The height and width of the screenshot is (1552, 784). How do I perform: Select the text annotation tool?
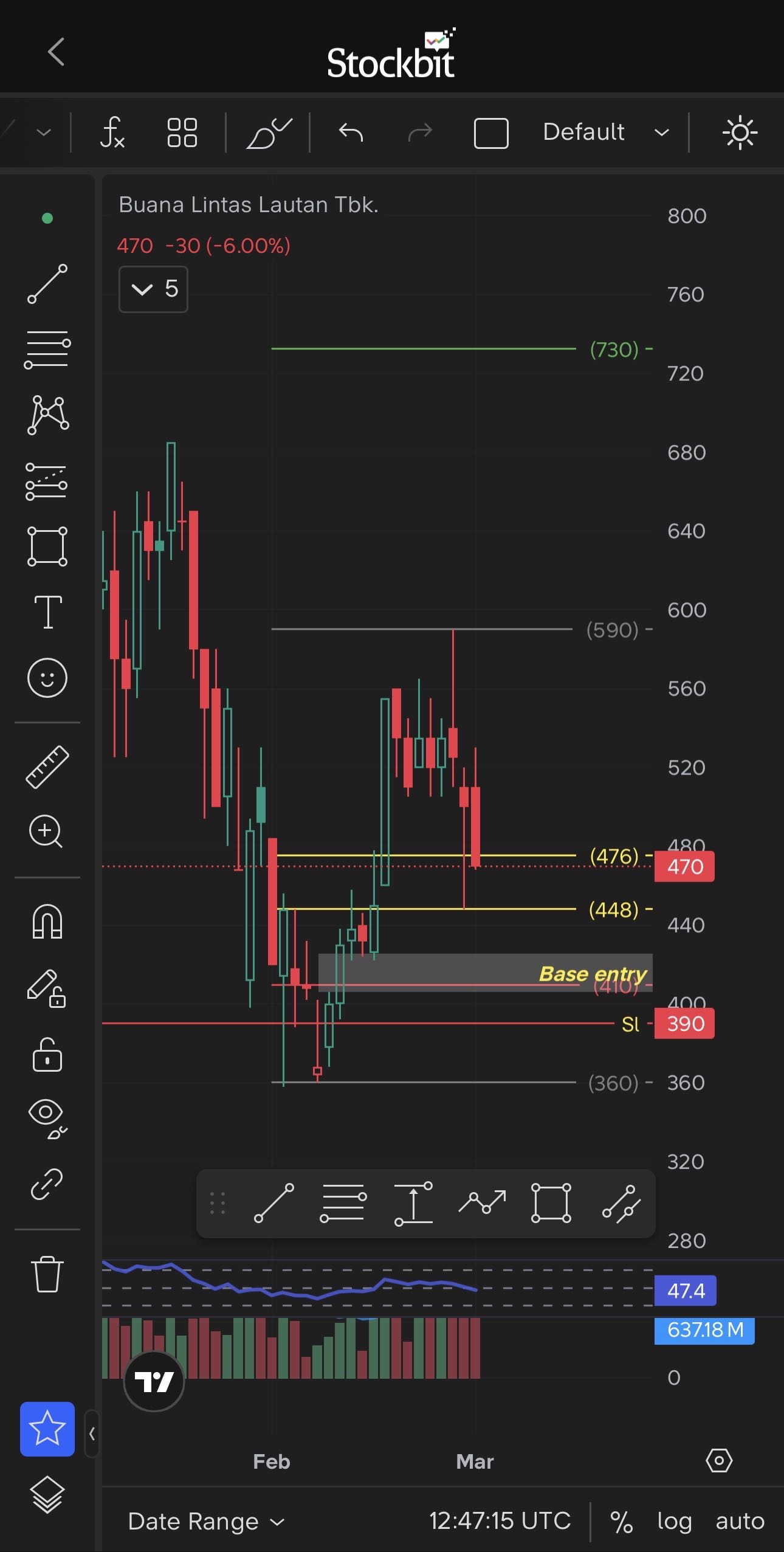[x=47, y=612]
